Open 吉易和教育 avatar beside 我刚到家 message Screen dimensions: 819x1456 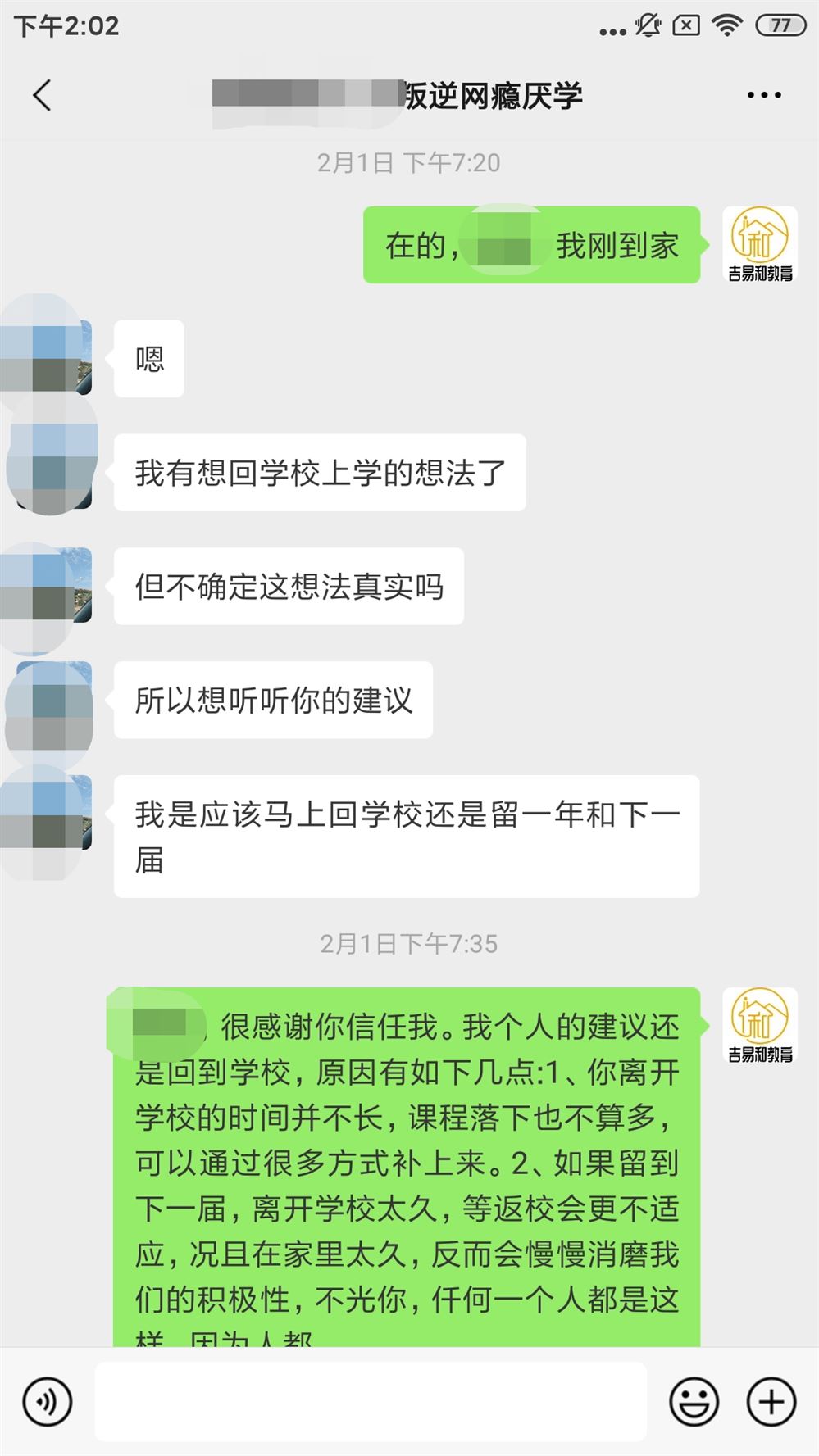(760, 244)
